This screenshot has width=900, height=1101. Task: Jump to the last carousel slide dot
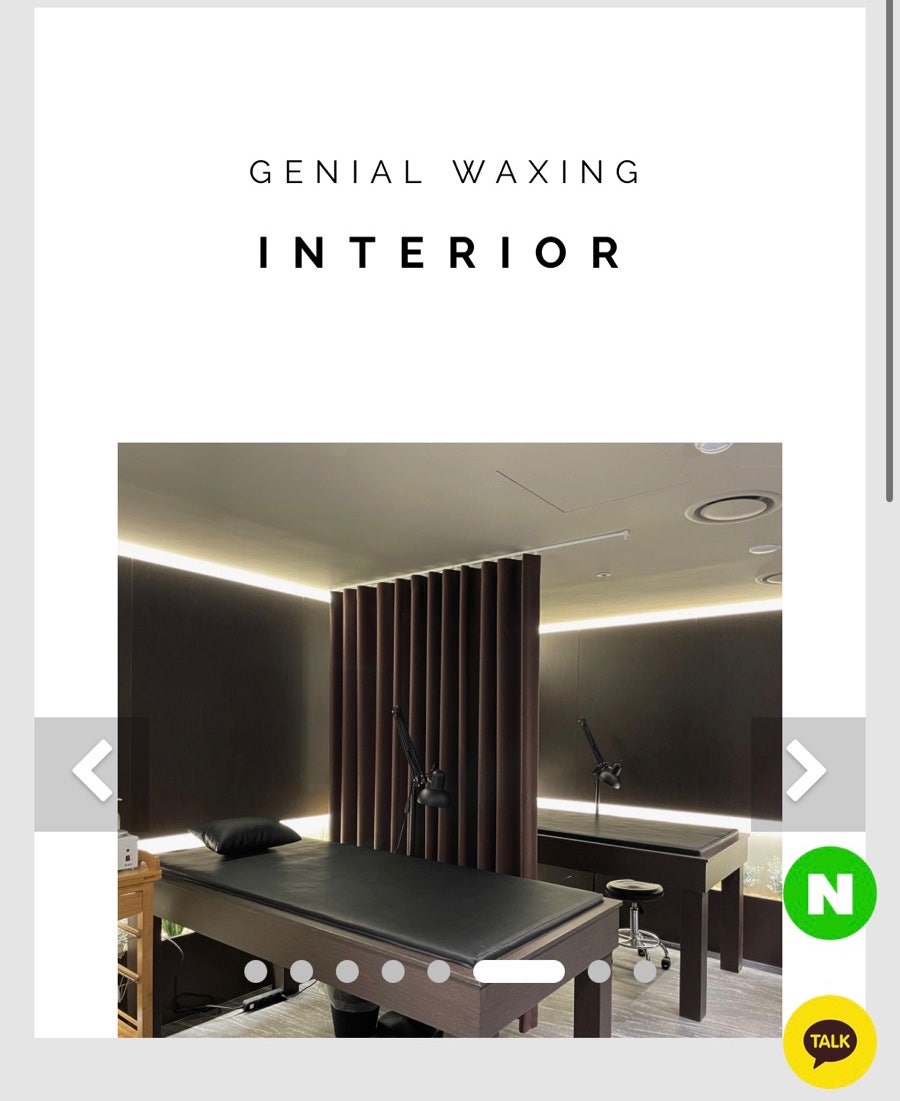(x=645, y=971)
